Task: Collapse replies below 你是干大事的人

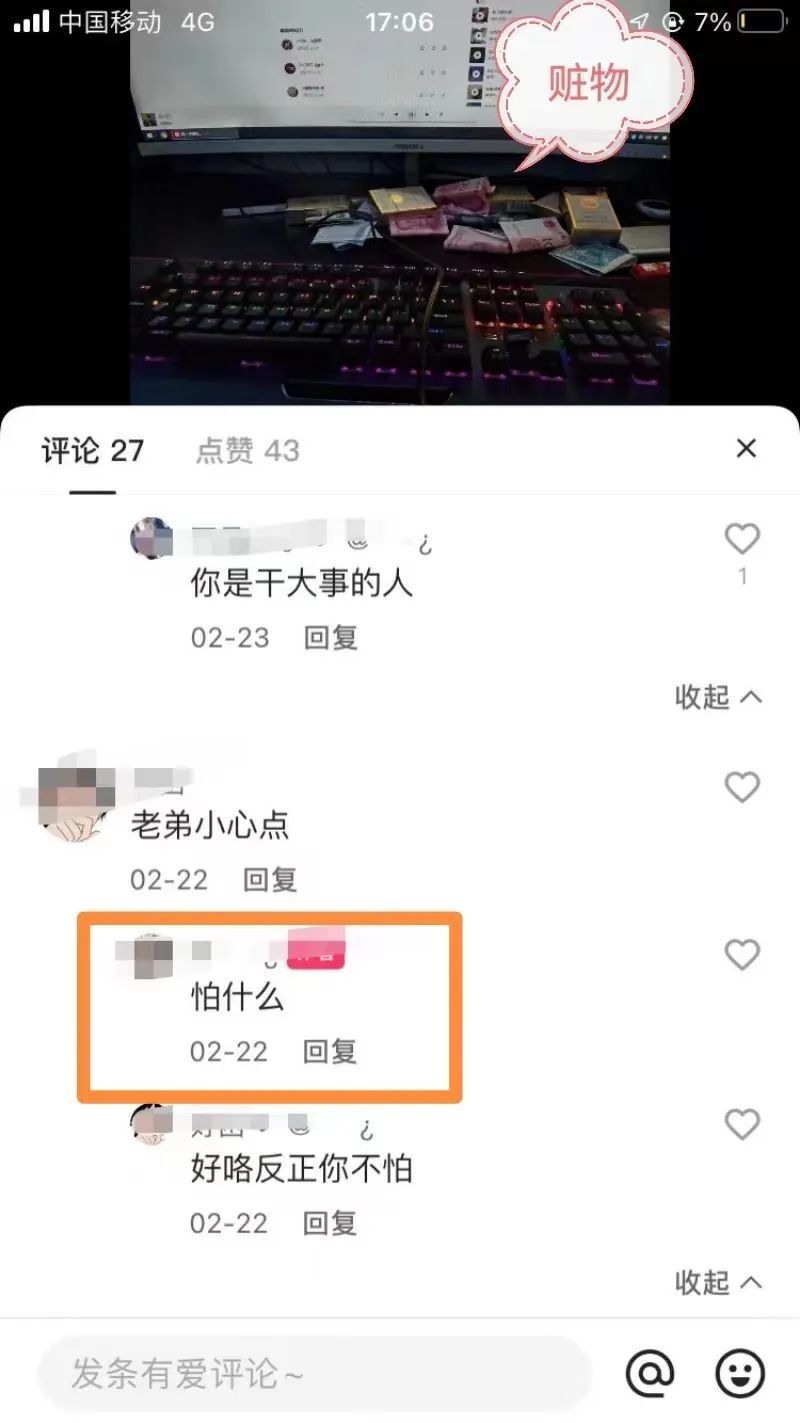Action: (x=718, y=696)
